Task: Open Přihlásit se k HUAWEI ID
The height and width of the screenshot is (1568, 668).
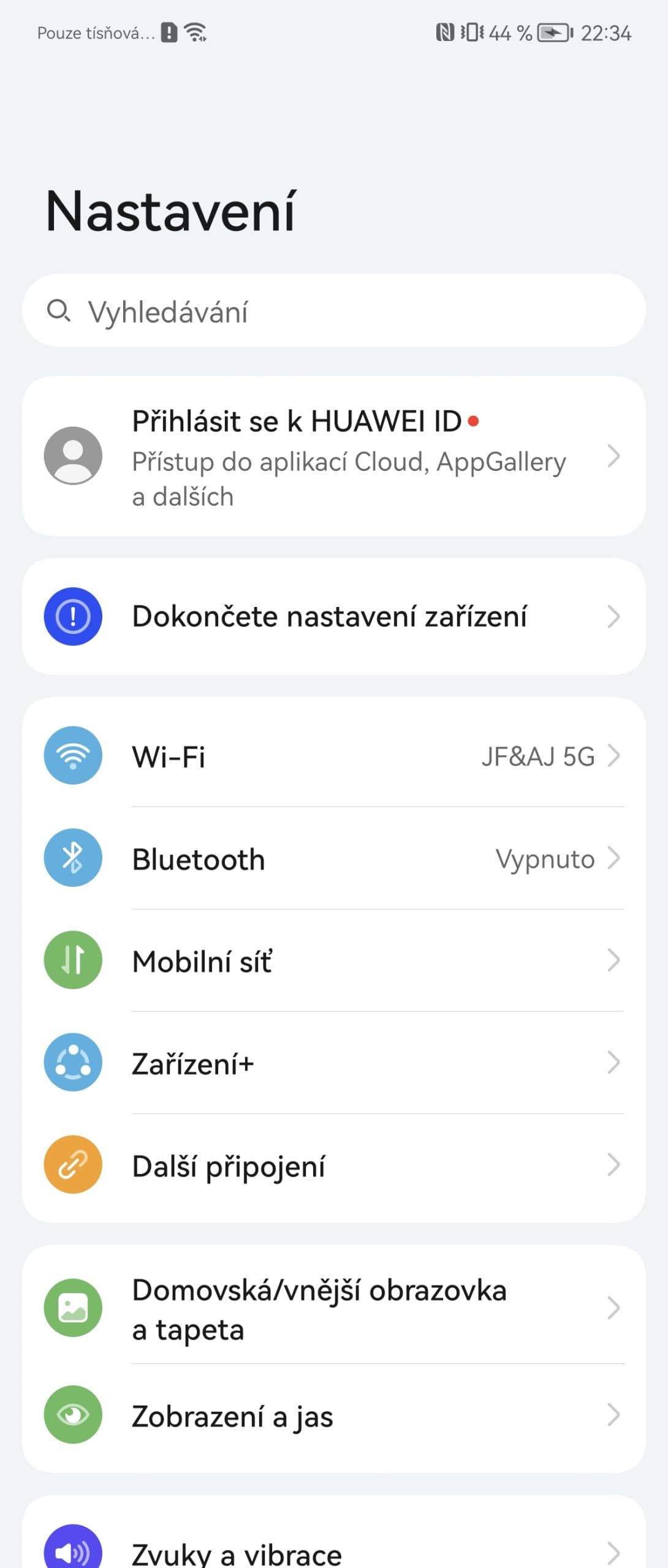Action: click(x=334, y=456)
